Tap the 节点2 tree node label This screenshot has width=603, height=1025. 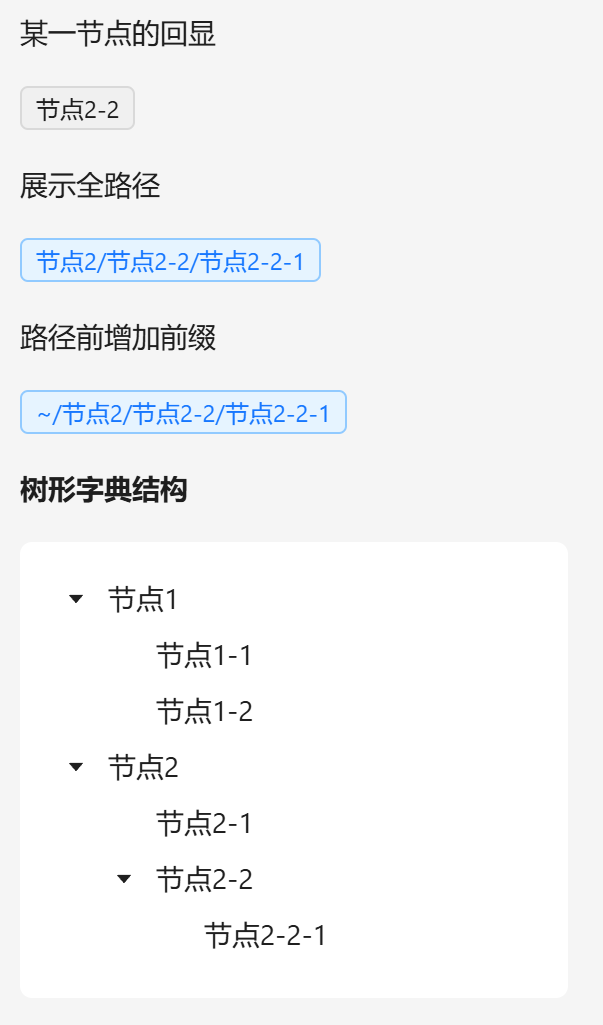(x=143, y=768)
